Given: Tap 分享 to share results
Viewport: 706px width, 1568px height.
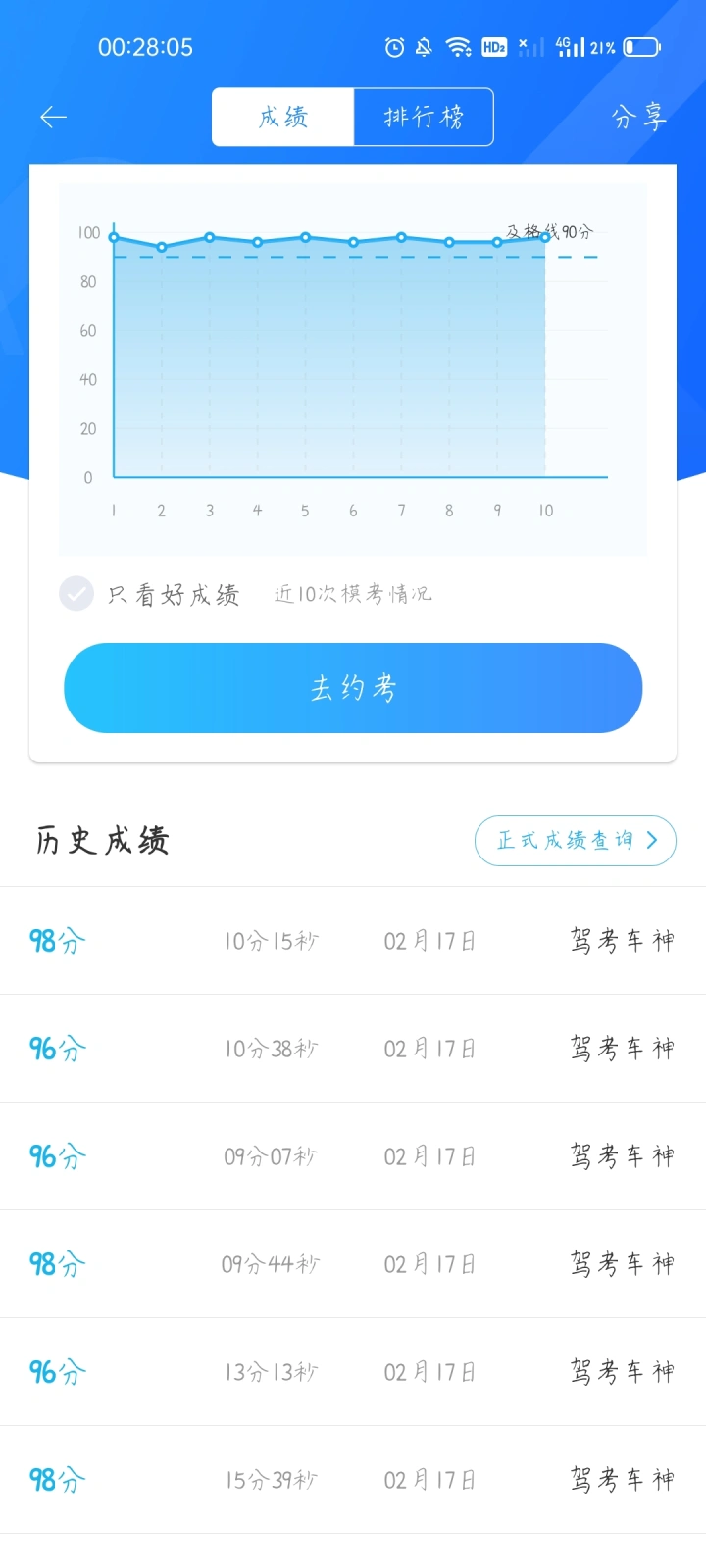Looking at the screenshot, I should (x=638, y=118).
